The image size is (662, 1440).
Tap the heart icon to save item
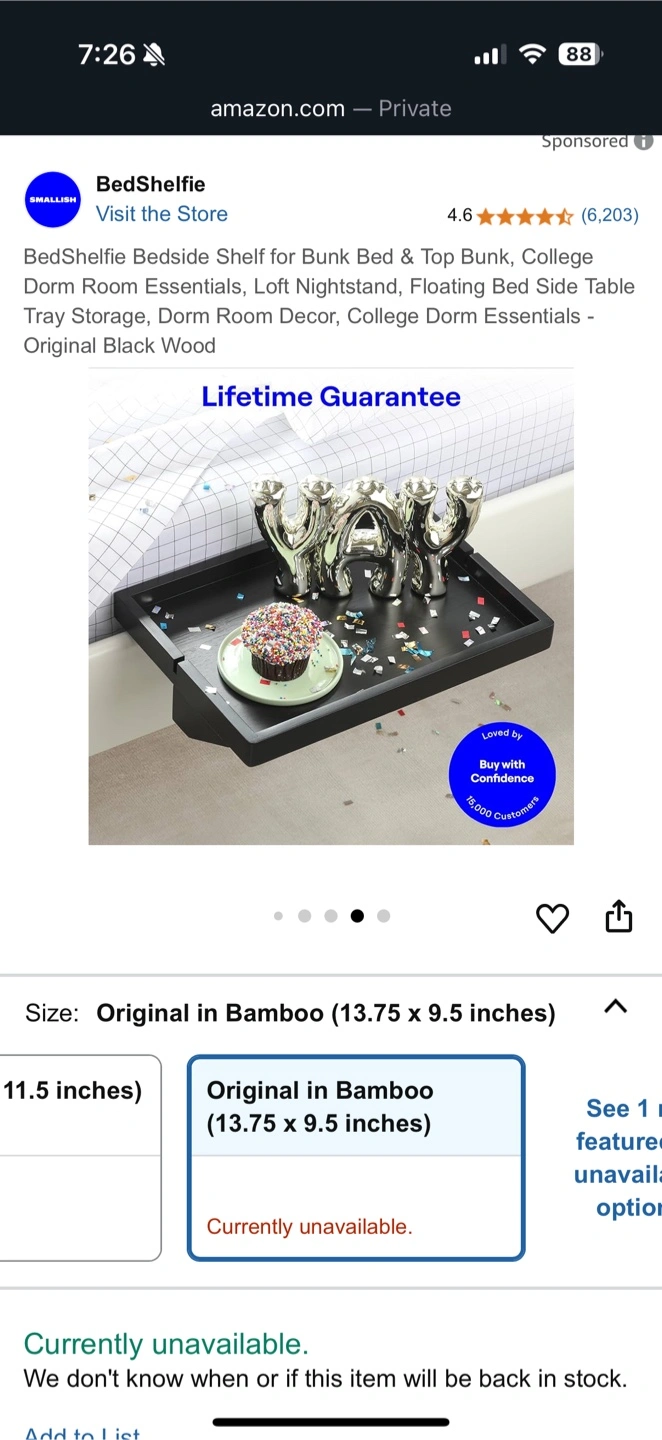click(x=552, y=917)
